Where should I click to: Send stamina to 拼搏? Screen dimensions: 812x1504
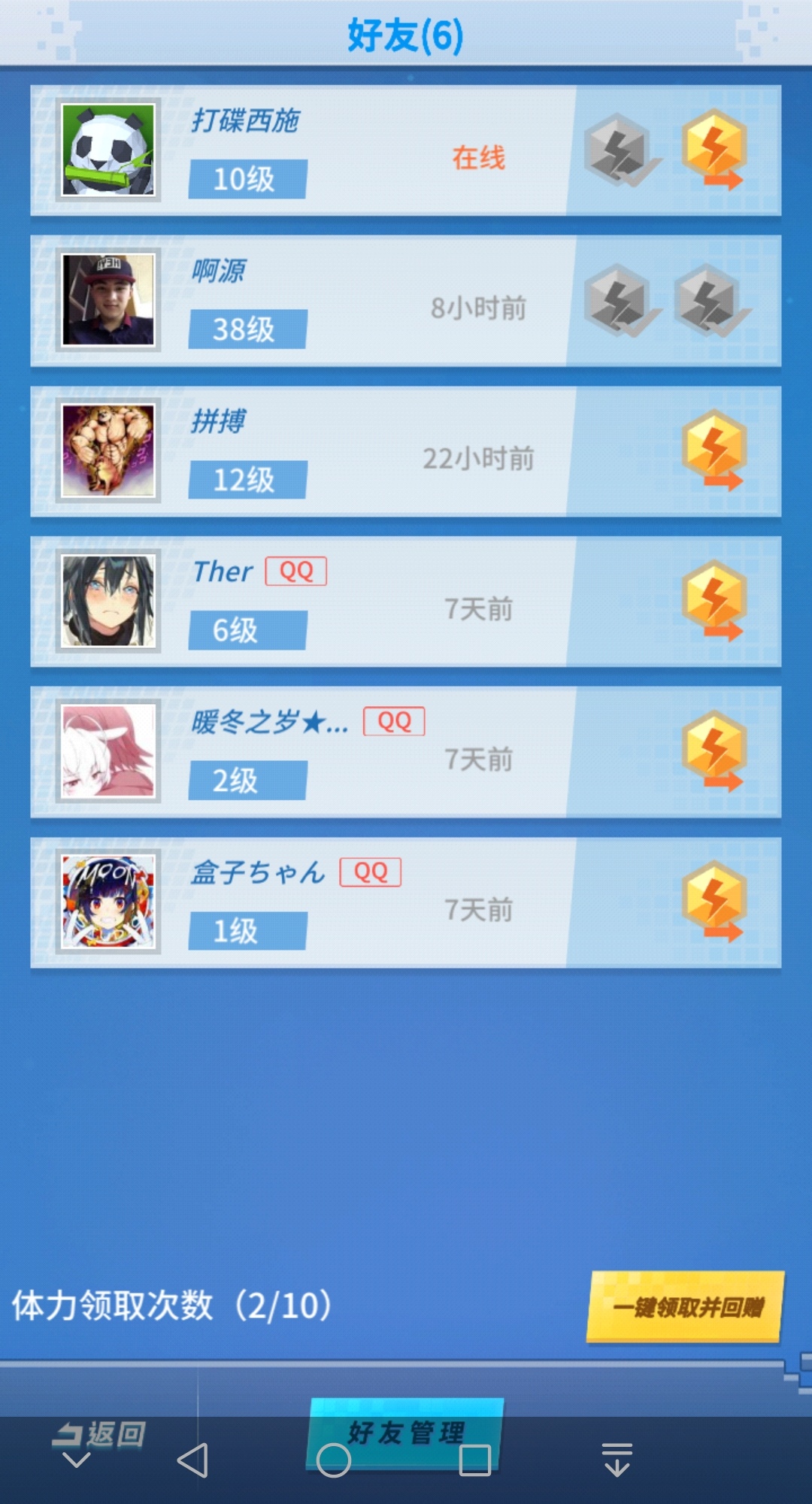pos(713,451)
